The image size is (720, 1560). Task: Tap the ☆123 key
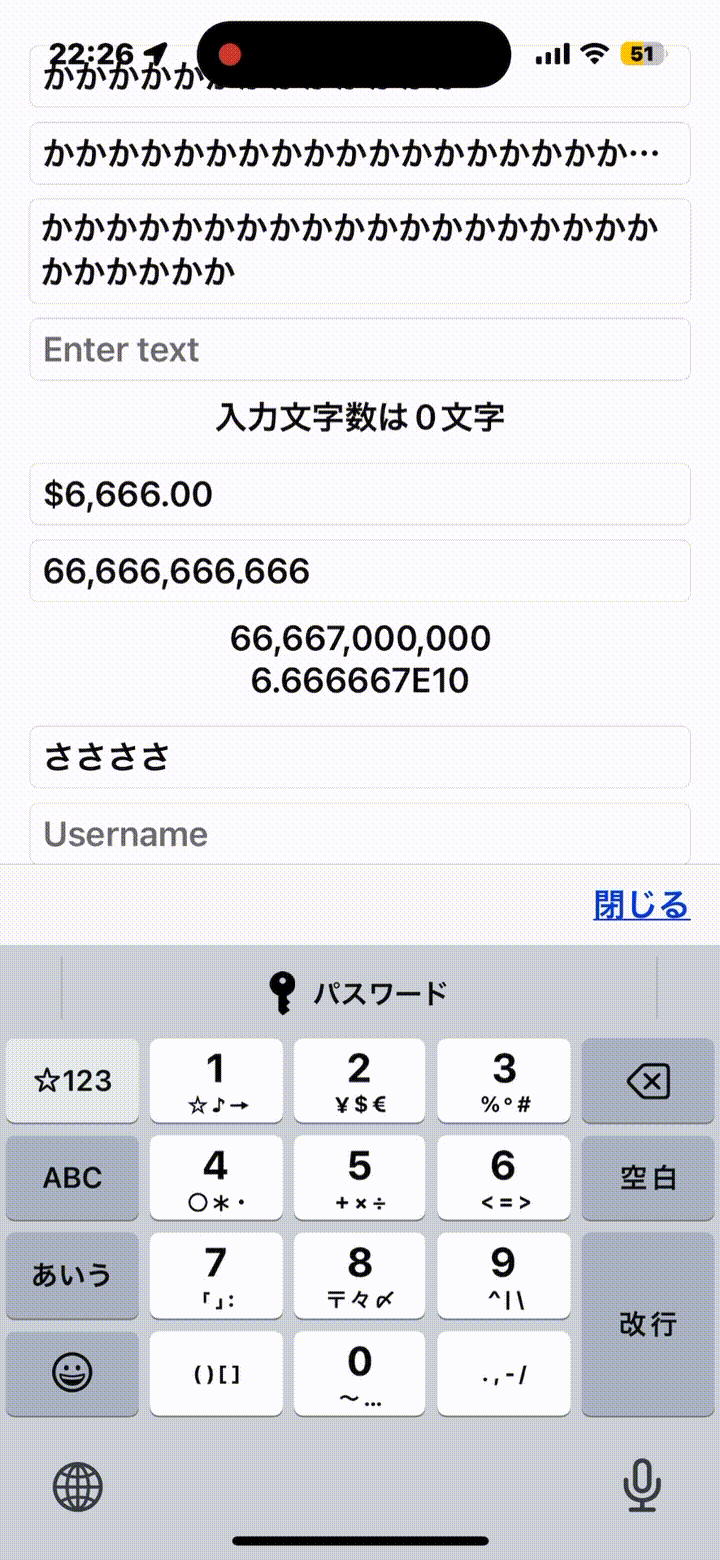tap(72, 1080)
